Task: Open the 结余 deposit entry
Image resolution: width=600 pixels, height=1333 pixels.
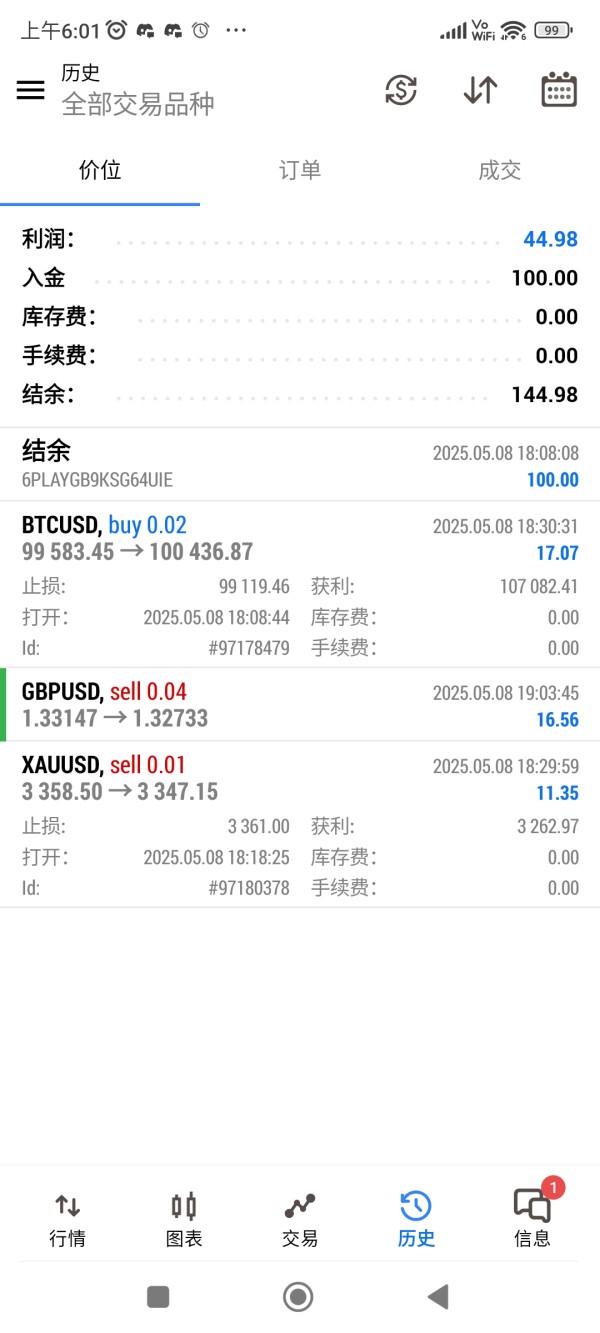Action: click(300, 465)
